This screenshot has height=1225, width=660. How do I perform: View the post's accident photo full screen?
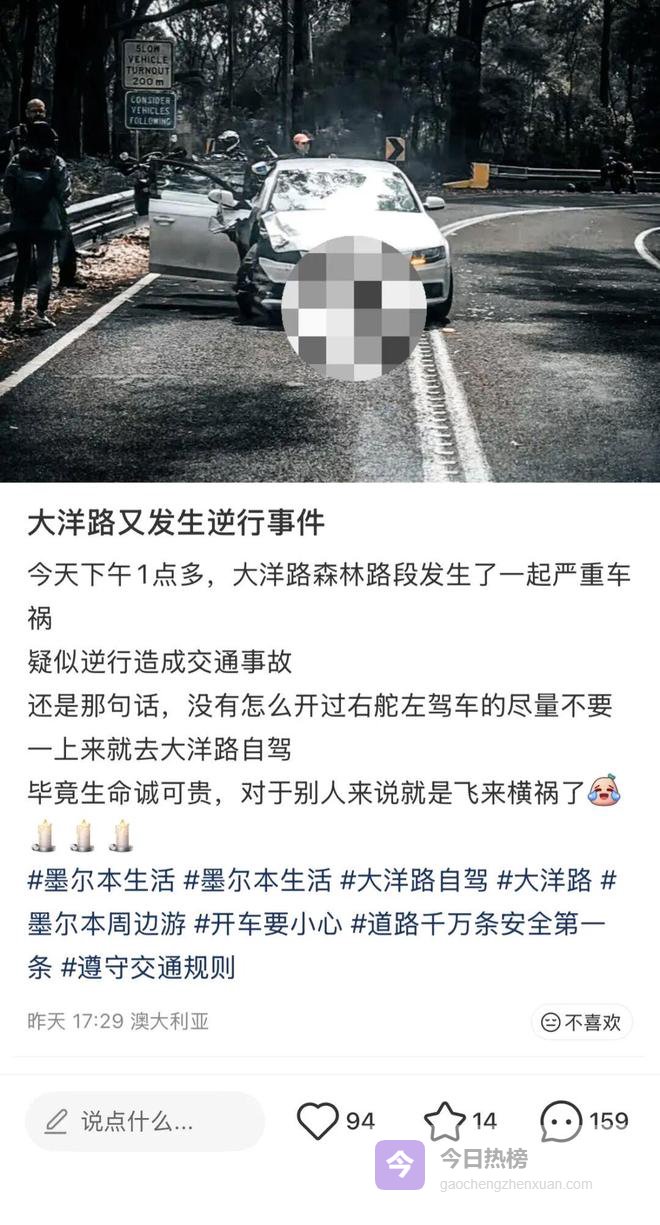330,240
